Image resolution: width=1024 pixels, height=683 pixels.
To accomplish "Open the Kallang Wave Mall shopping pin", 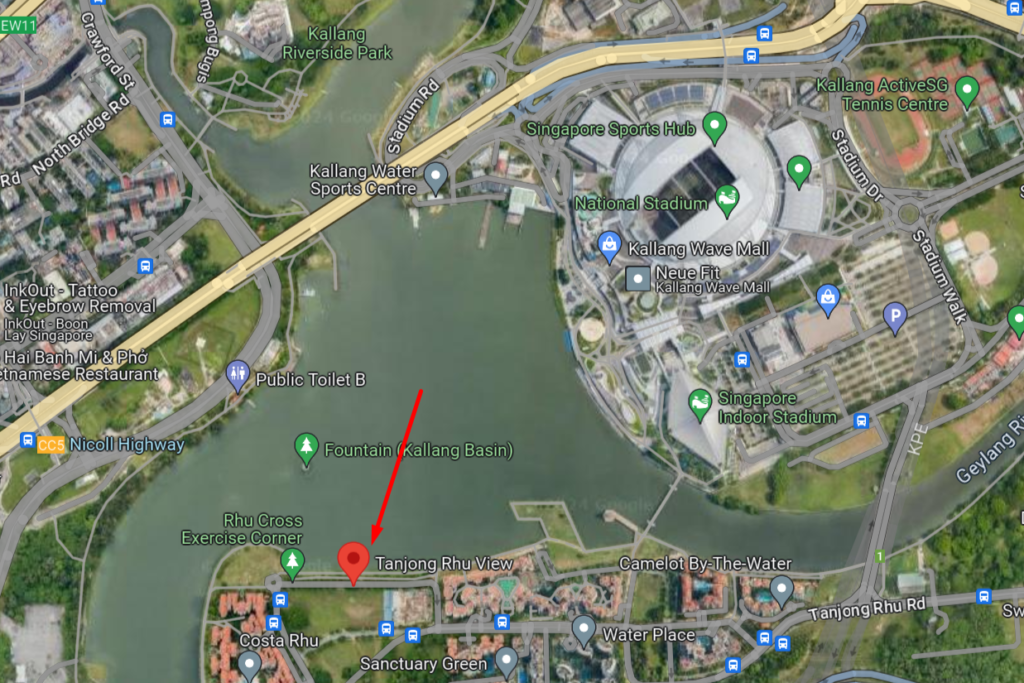I will (x=609, y=245).
